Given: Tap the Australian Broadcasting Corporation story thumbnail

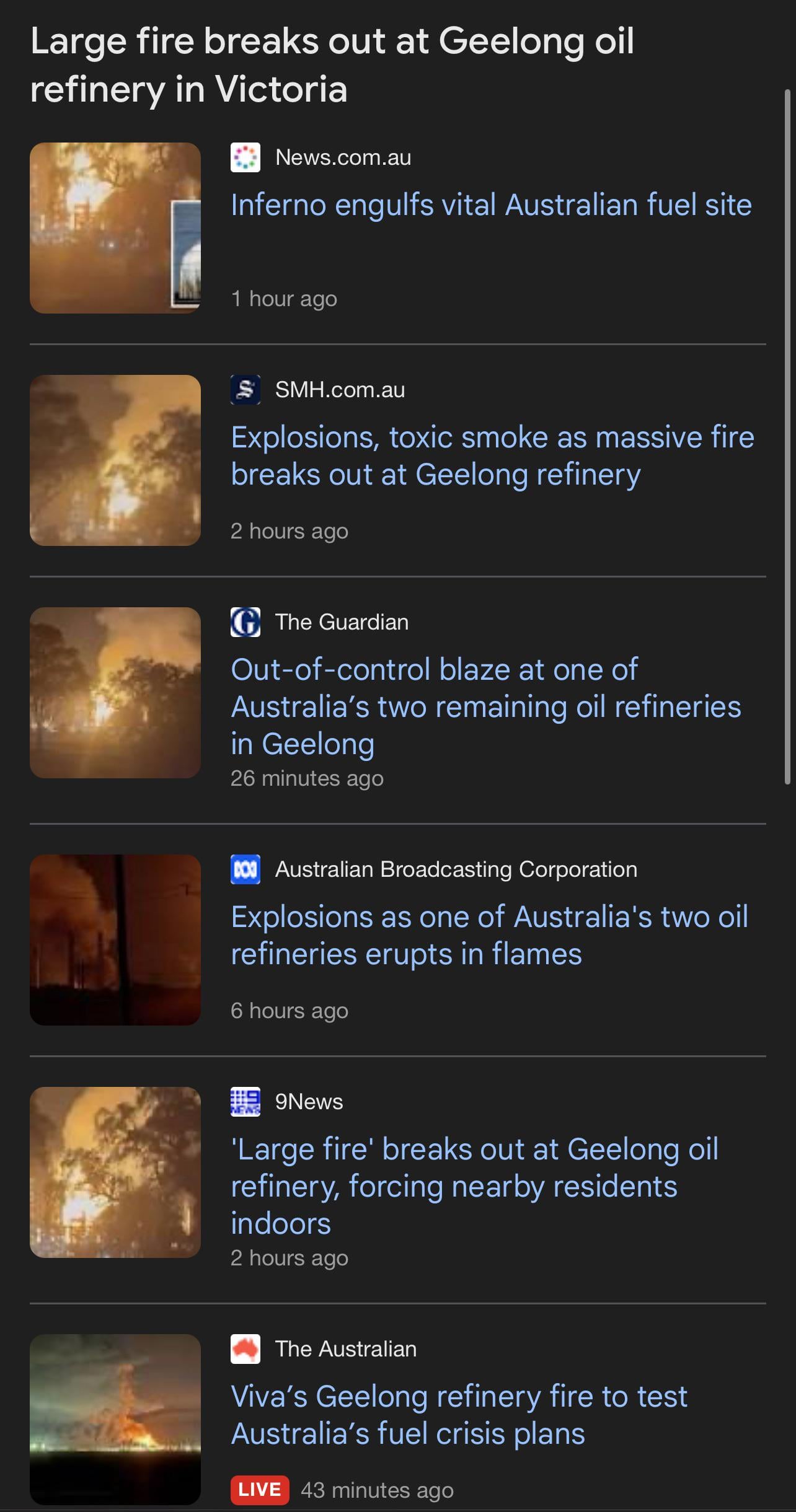Looking at the screenshot, I should (115, 939).
